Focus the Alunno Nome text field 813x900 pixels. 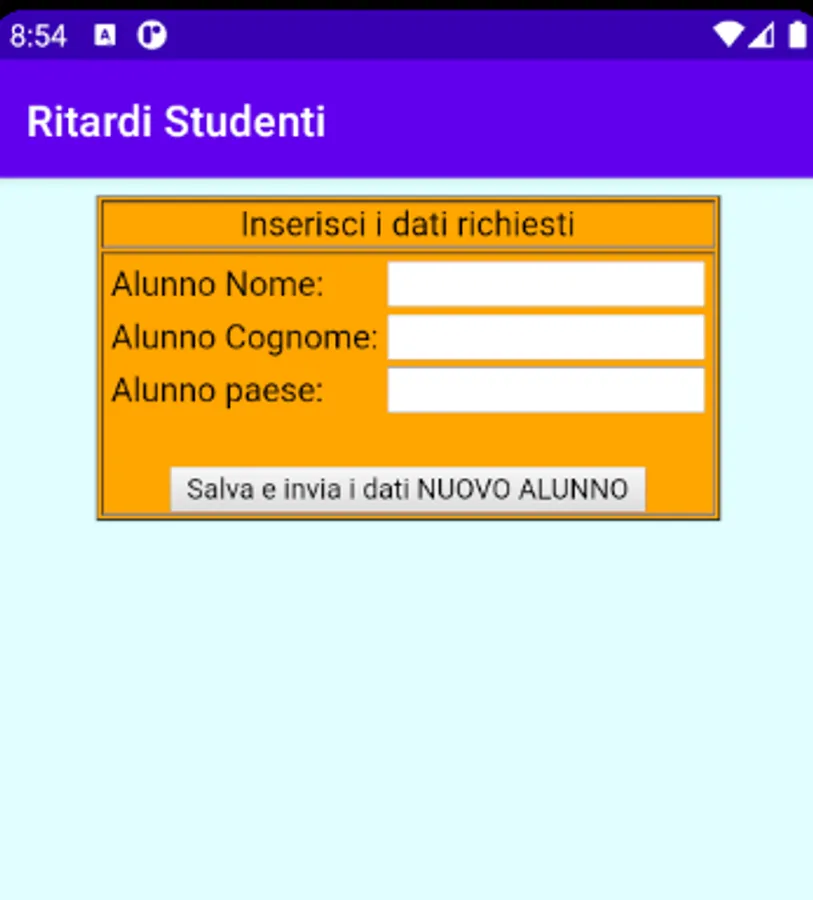click(x=546, y=285)
